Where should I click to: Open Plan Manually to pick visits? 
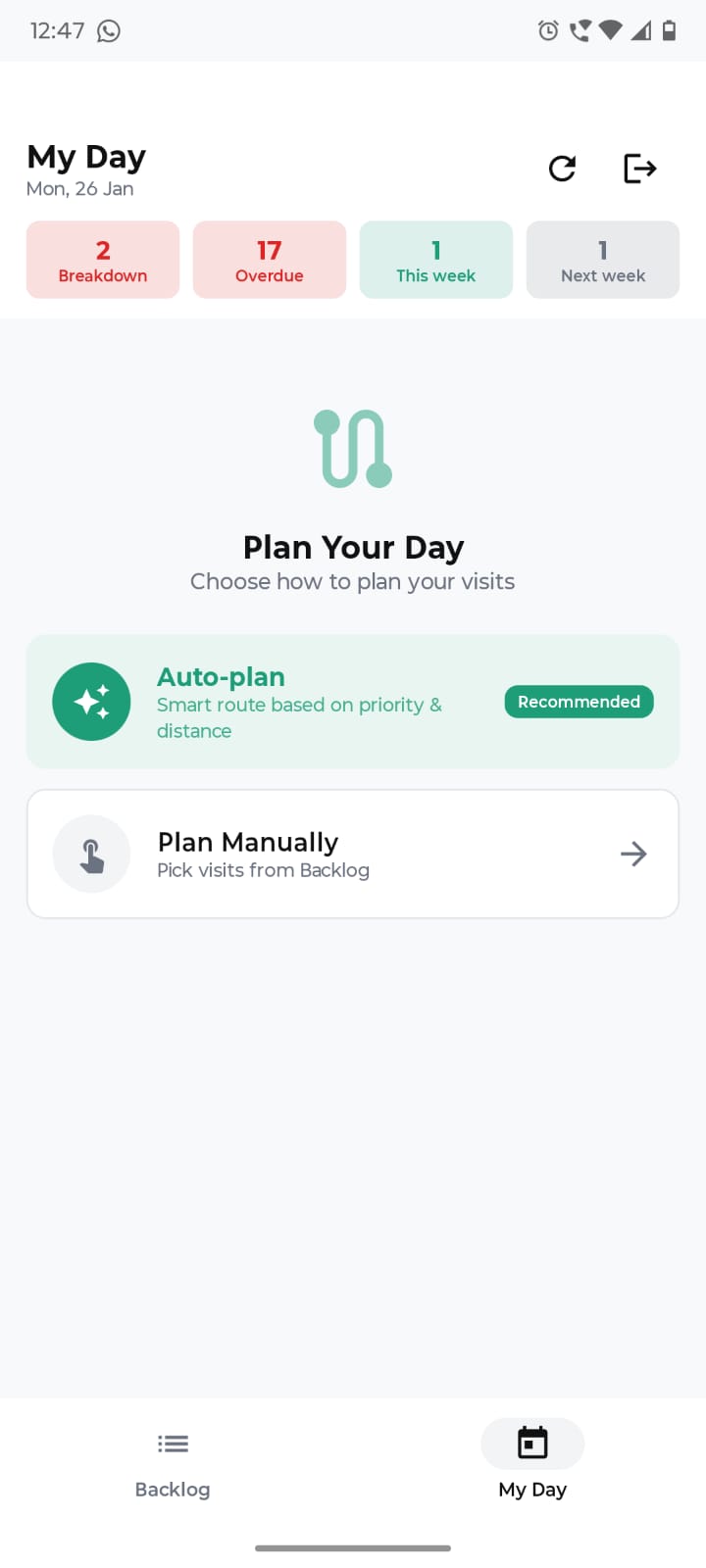click(x=353, y=854)
